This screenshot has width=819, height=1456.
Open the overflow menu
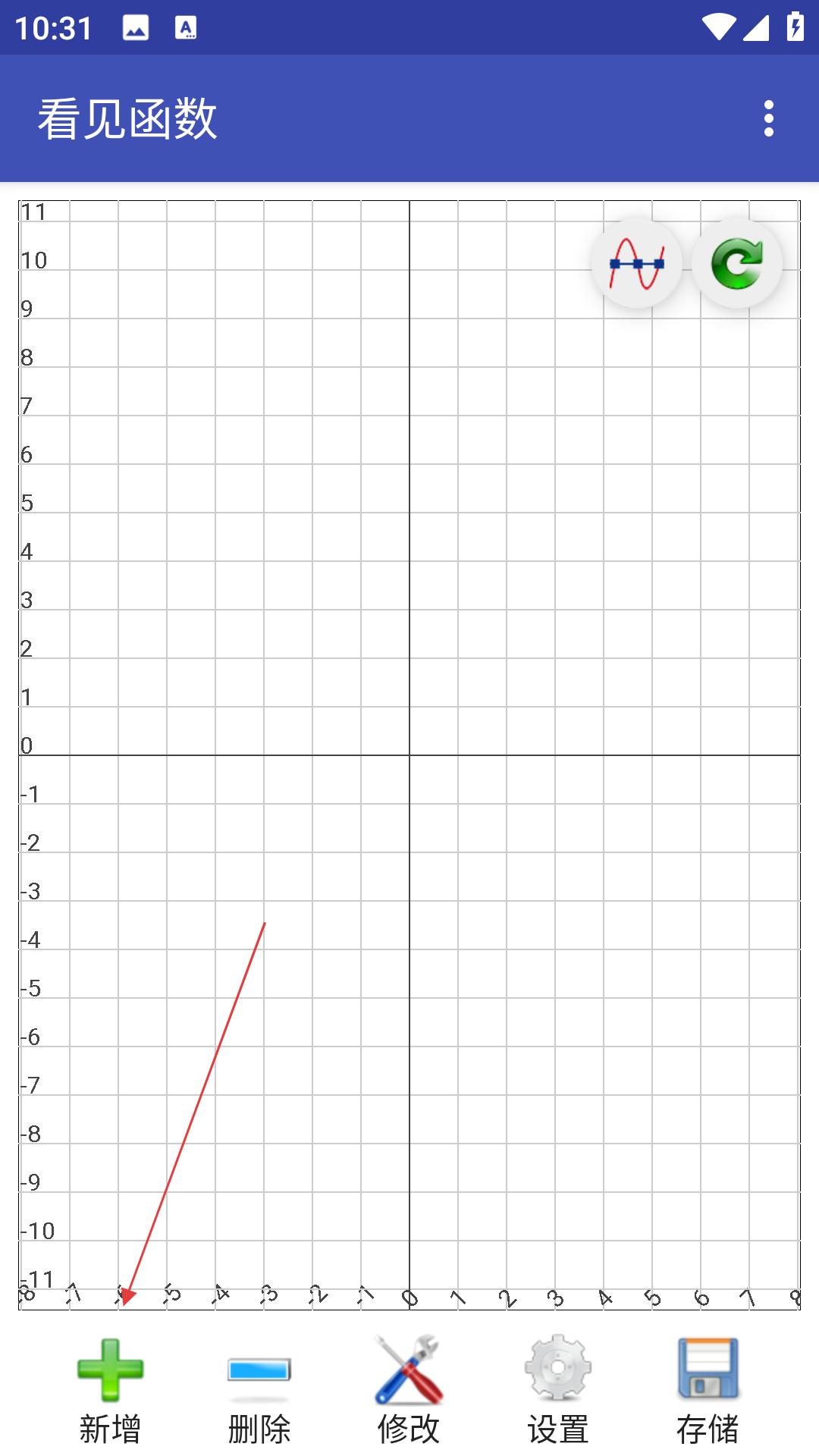point(769,118)
